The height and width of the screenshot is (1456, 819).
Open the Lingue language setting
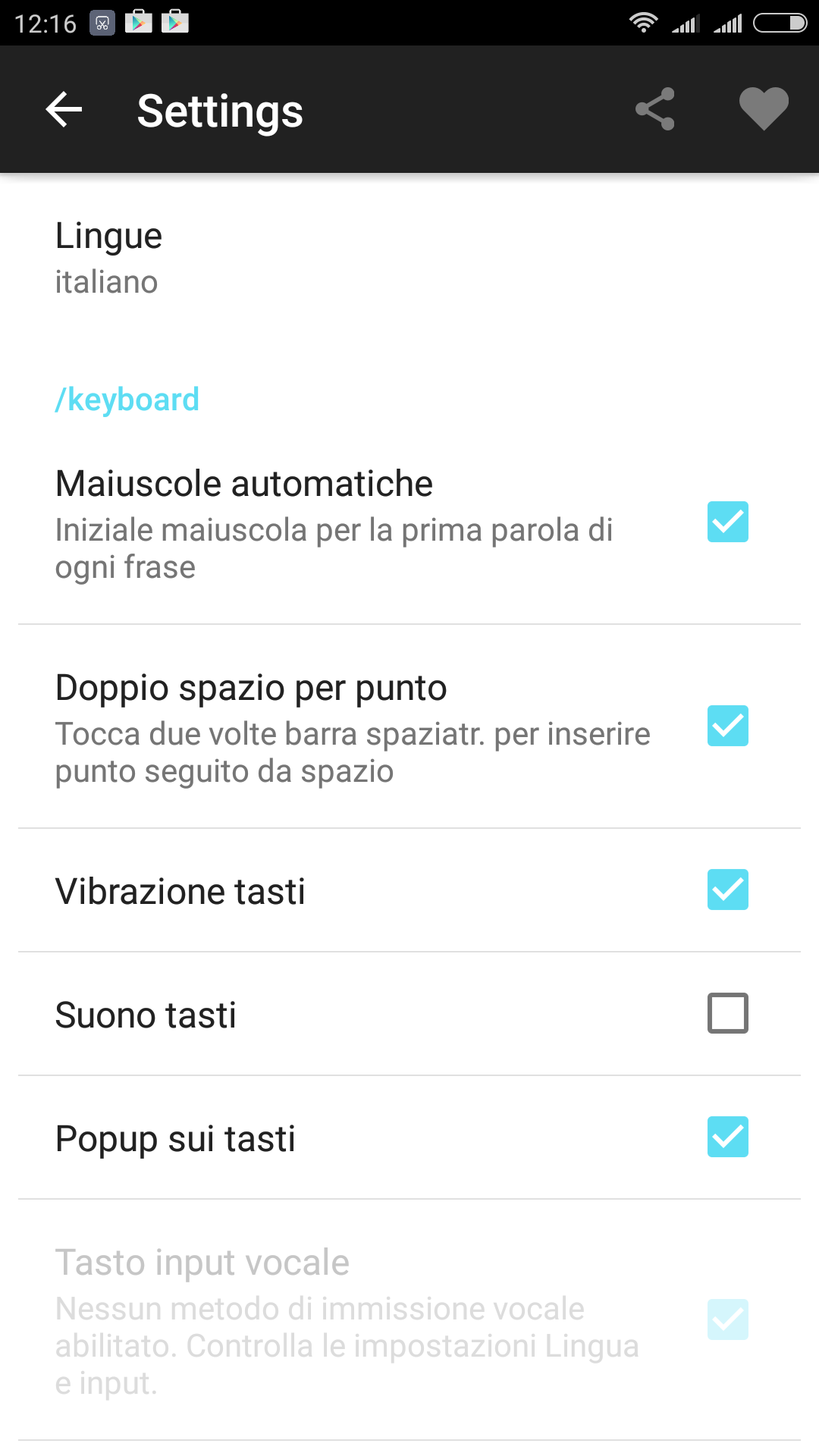pos(409,259)
